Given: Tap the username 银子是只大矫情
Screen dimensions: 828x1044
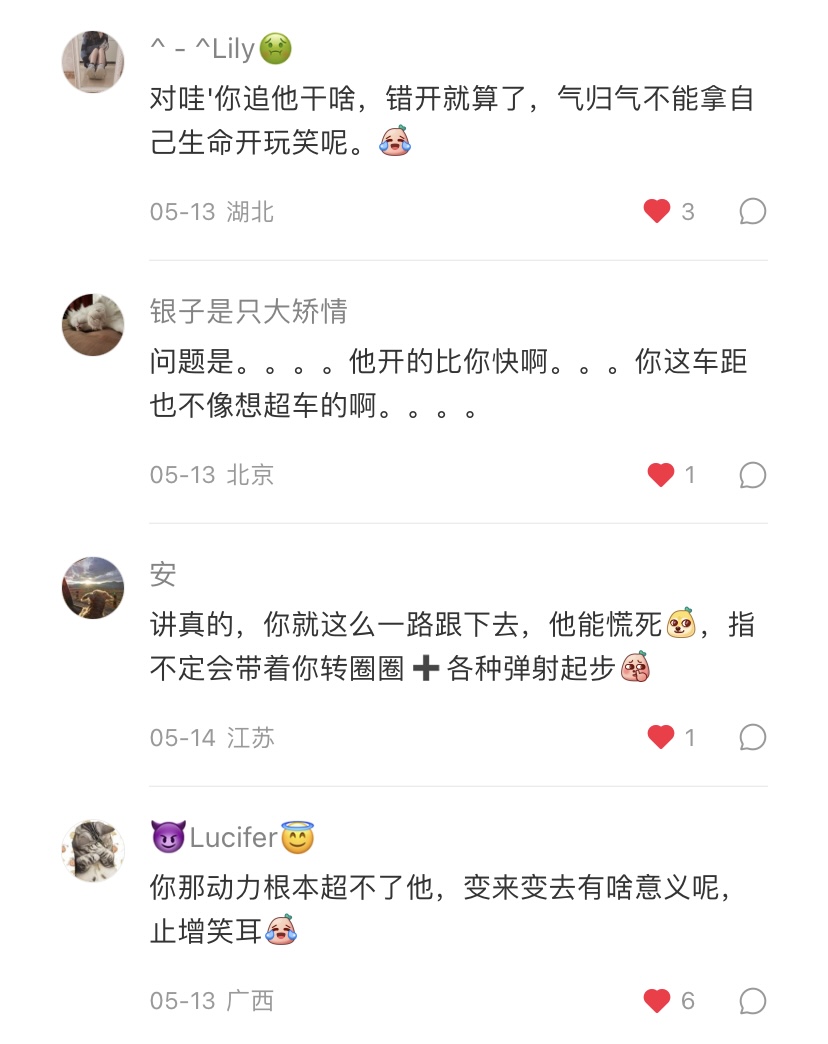Looking at the screenshot, I should click(248, 311).
